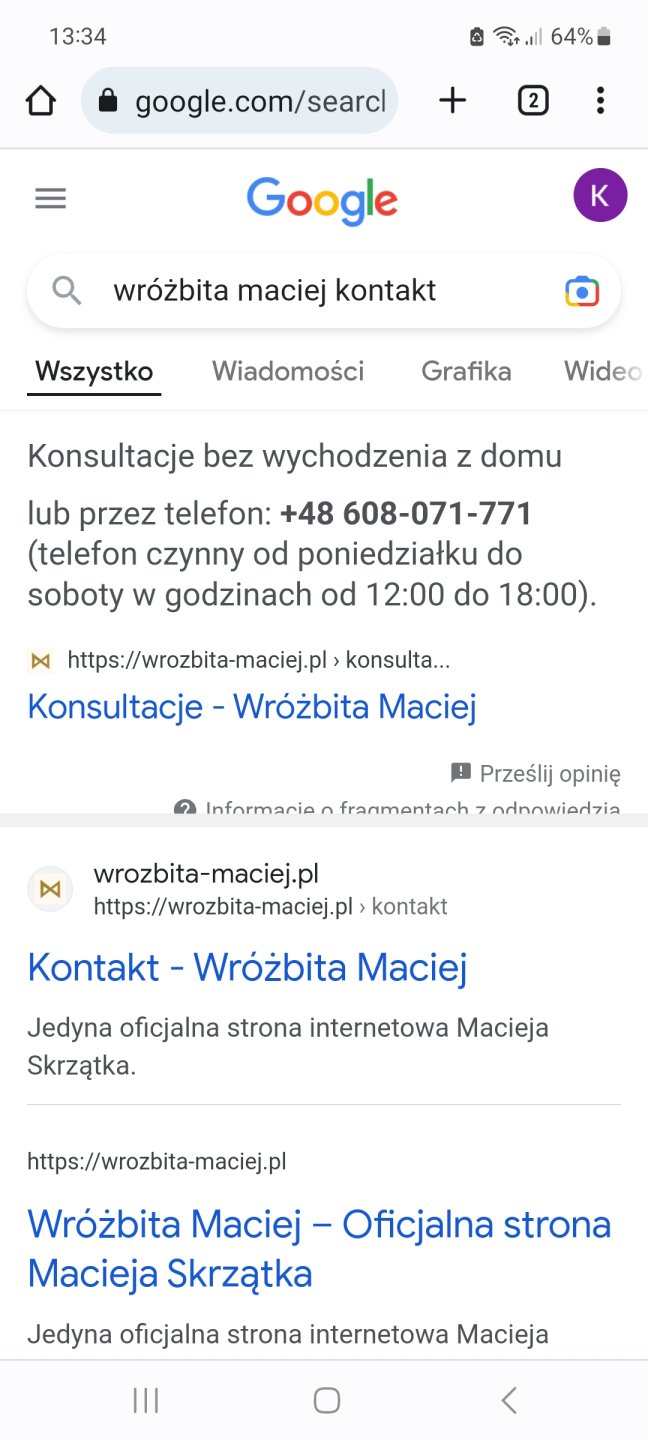Open the tab switcher showing 2 tabs

(x=533, y=100)
